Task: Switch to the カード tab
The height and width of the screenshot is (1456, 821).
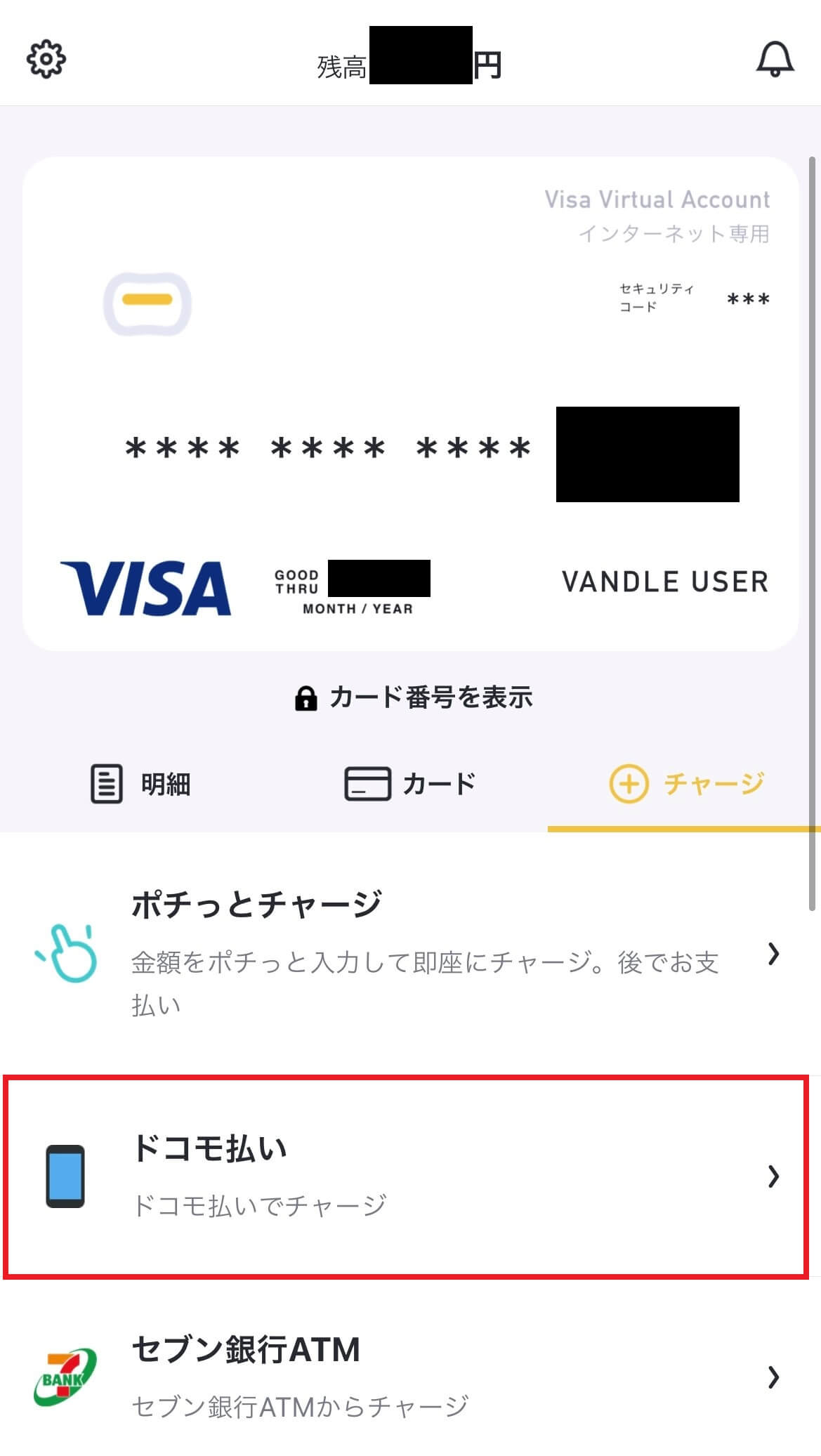Action: click(x=411, y=785)
